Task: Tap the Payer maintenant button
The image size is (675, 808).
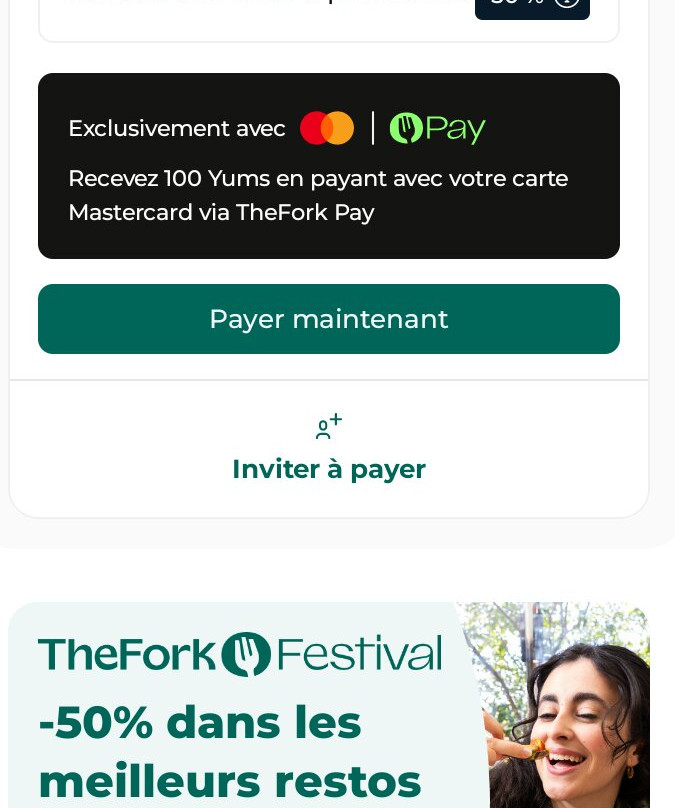Action: pos(328,319)
